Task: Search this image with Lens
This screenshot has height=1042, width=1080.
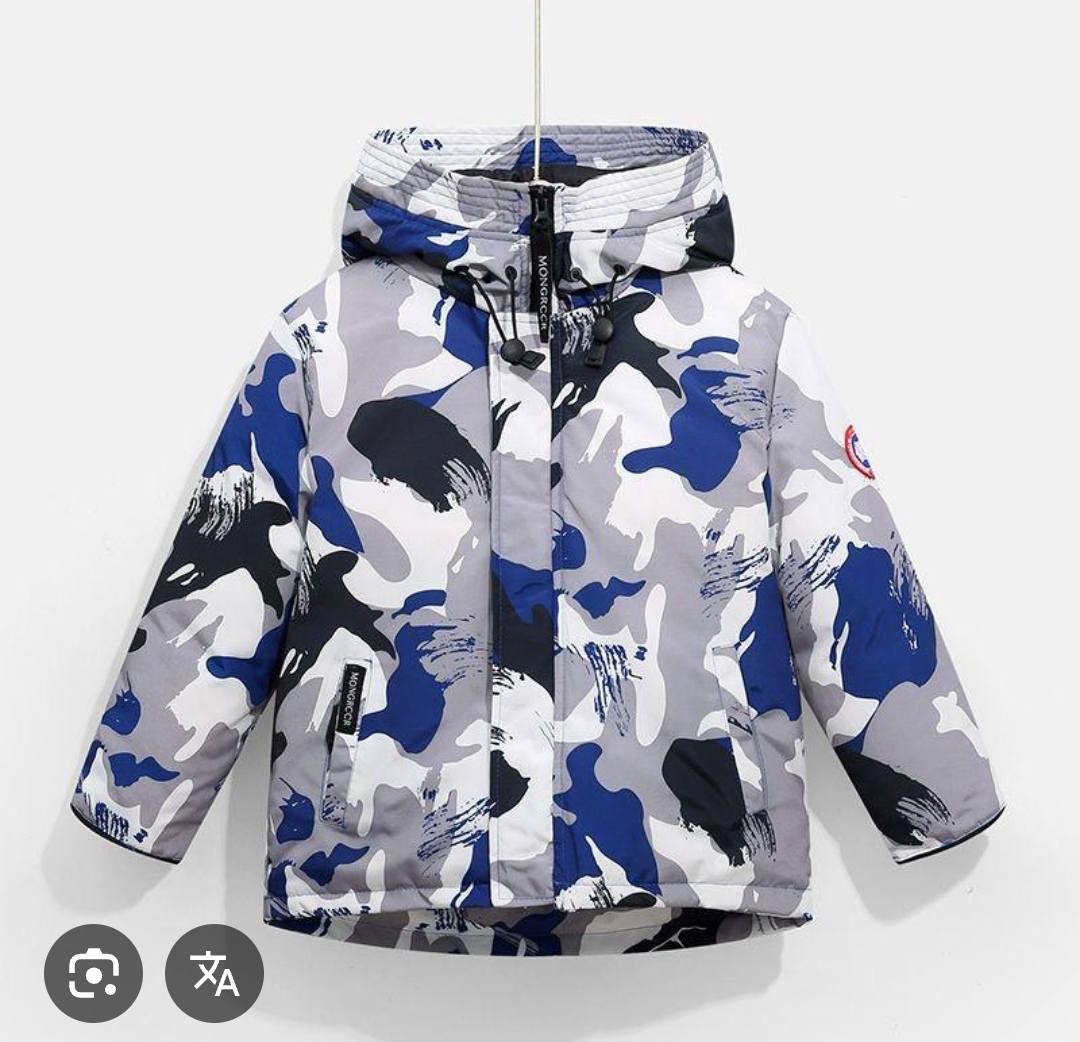Action: pyautogui.click(x=93, y=972)
